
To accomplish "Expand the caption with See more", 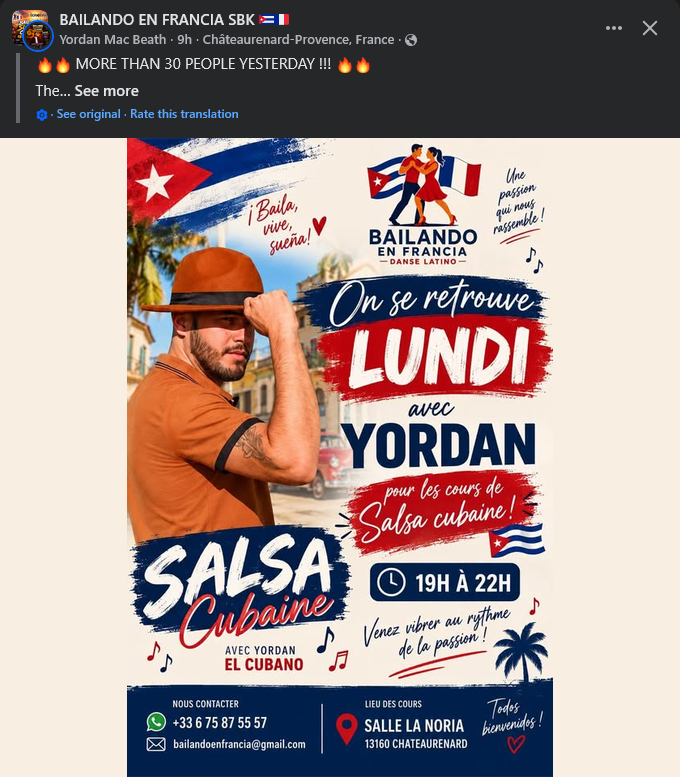I will point(107,91).
